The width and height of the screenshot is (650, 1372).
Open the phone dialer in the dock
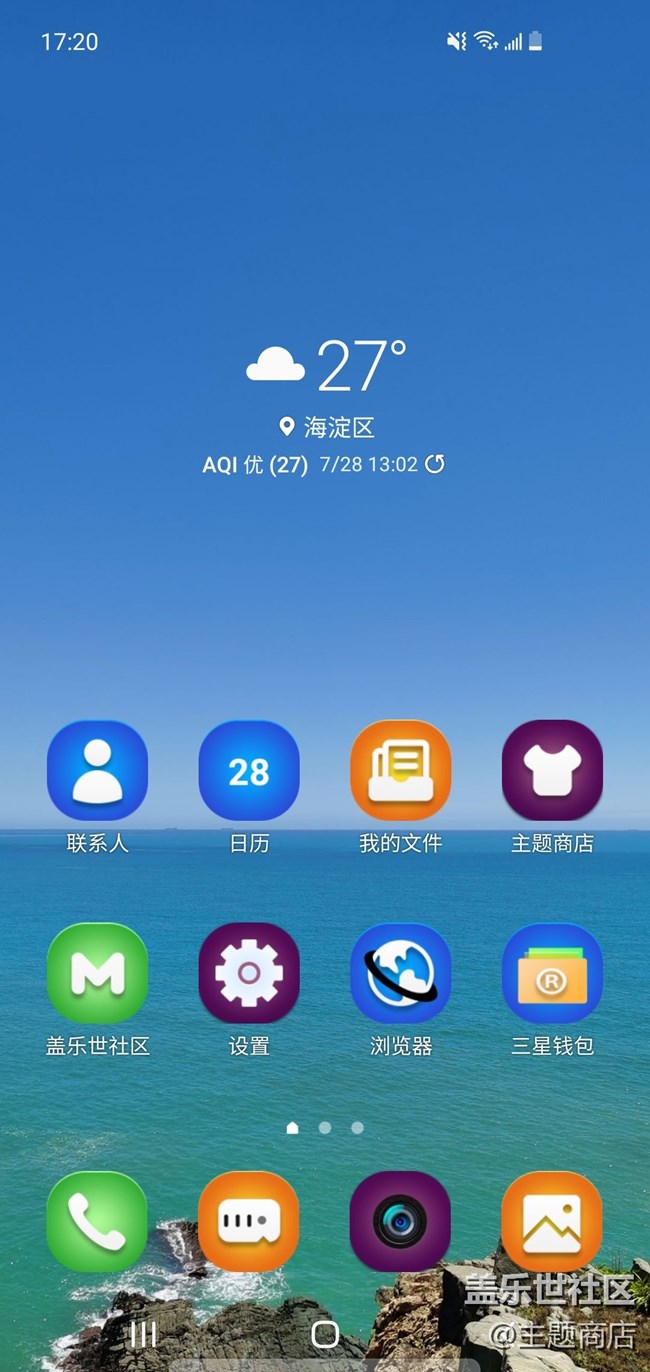(97, 1221)
